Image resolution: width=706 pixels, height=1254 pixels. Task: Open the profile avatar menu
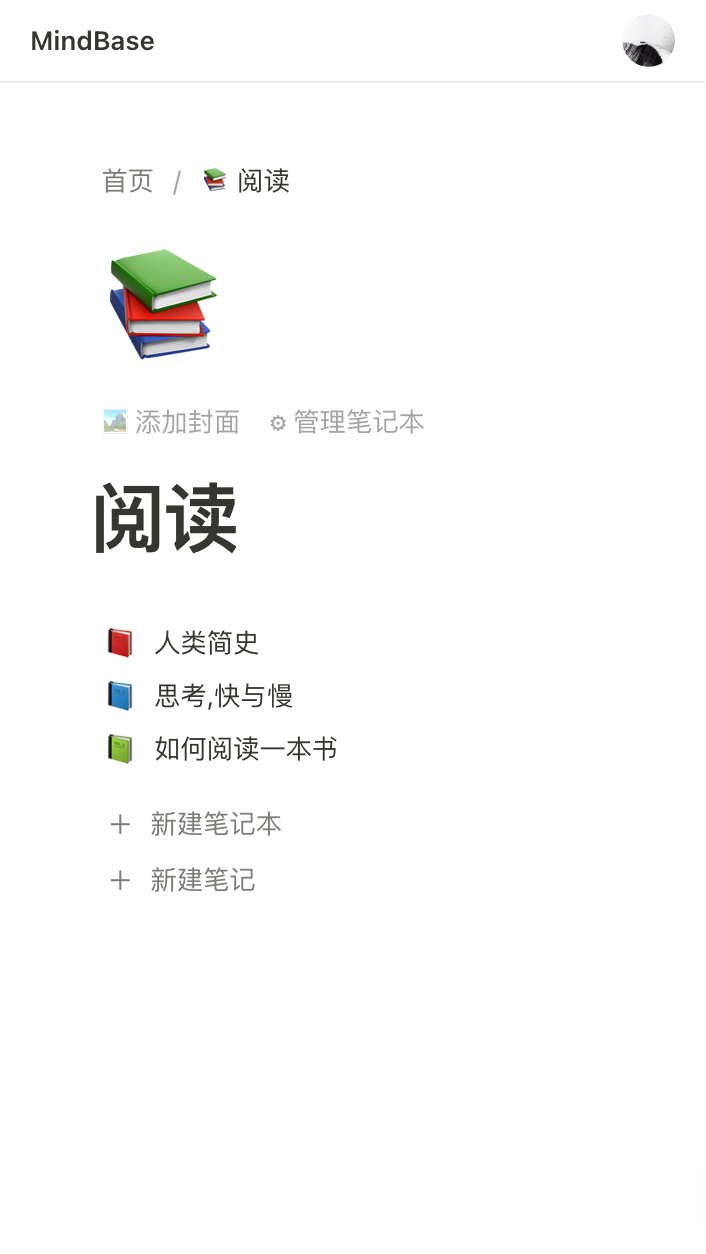click(648, 41)
